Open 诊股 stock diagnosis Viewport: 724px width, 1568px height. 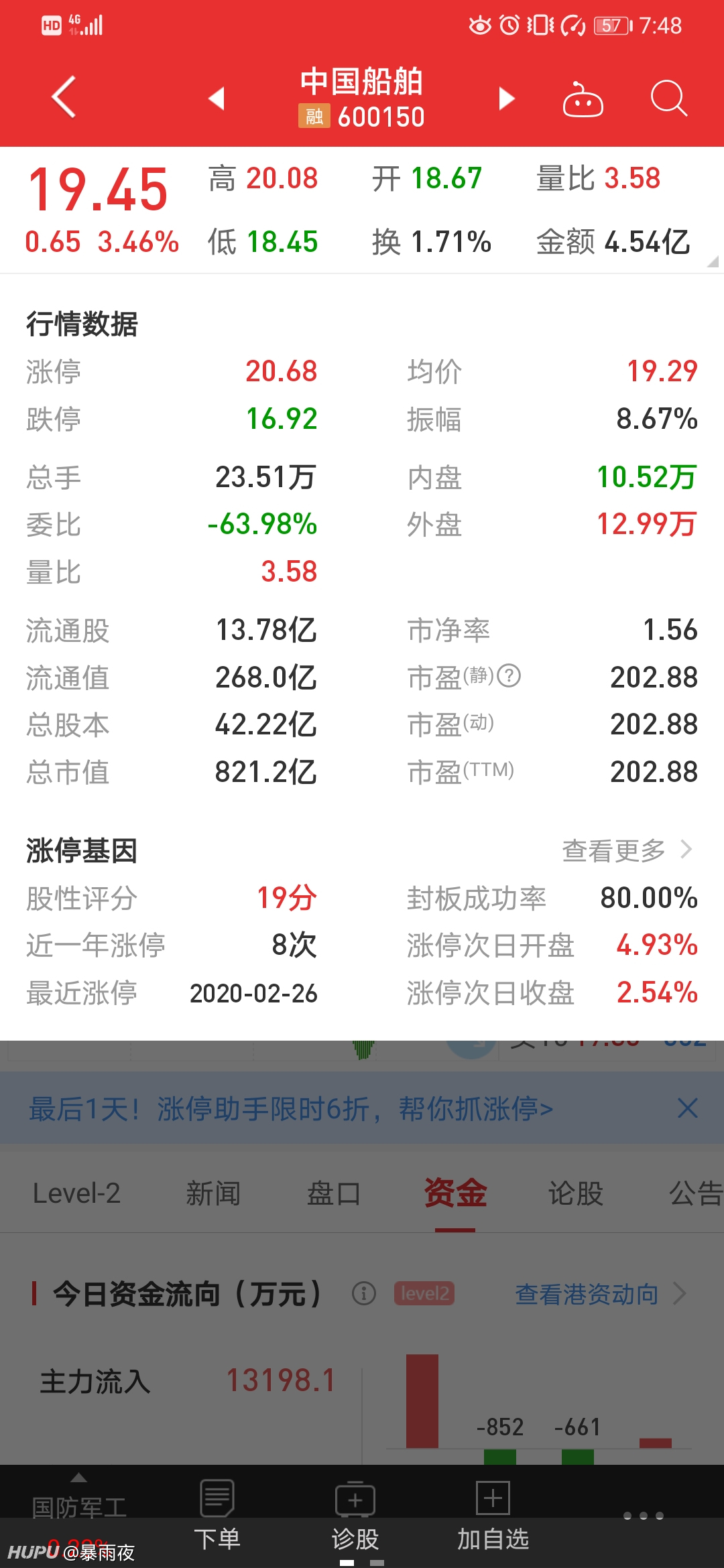[355, 1515]
